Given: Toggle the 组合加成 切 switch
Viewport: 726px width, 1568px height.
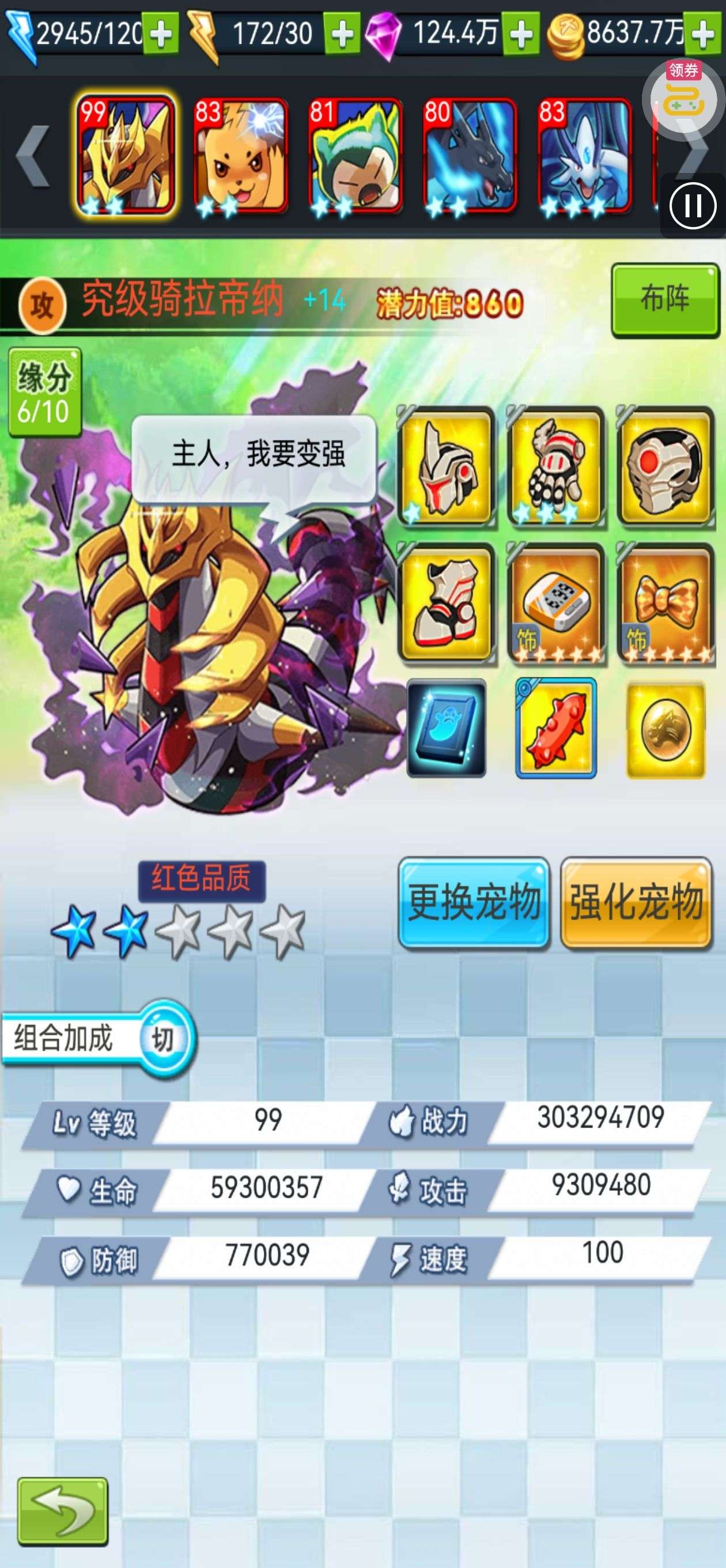Looking at the screenshot, I should [162, 1038].
